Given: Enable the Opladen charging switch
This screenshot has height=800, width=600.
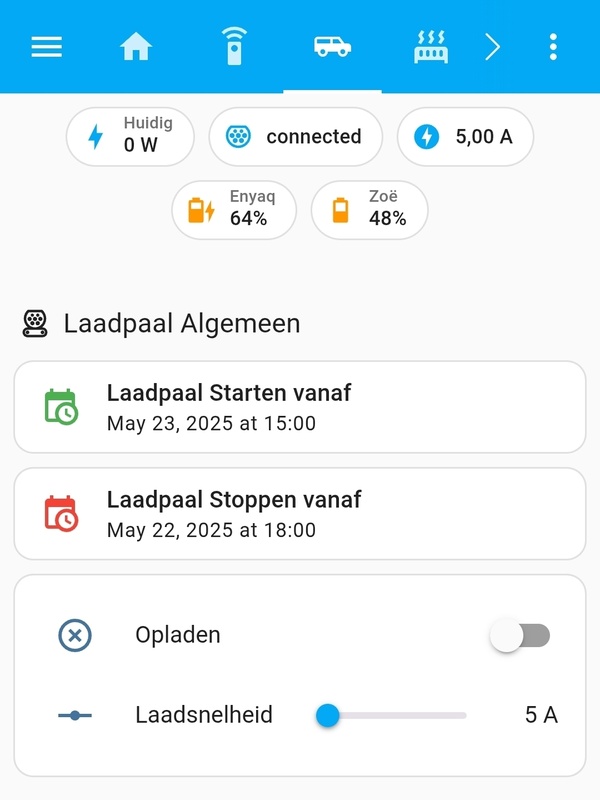Looking at the screenshot, I should tap(520, 635).
